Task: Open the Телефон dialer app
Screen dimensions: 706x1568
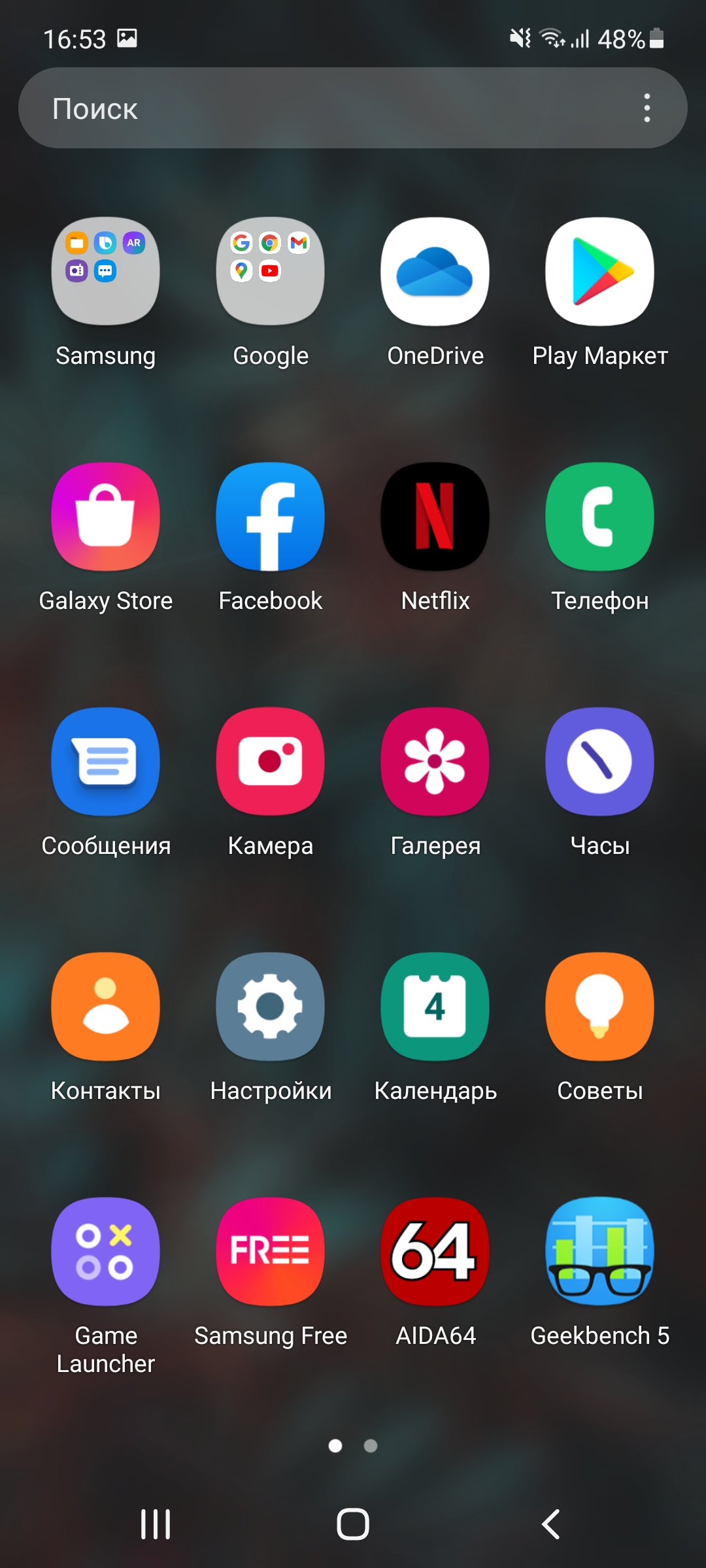Action: coord(600,517)
